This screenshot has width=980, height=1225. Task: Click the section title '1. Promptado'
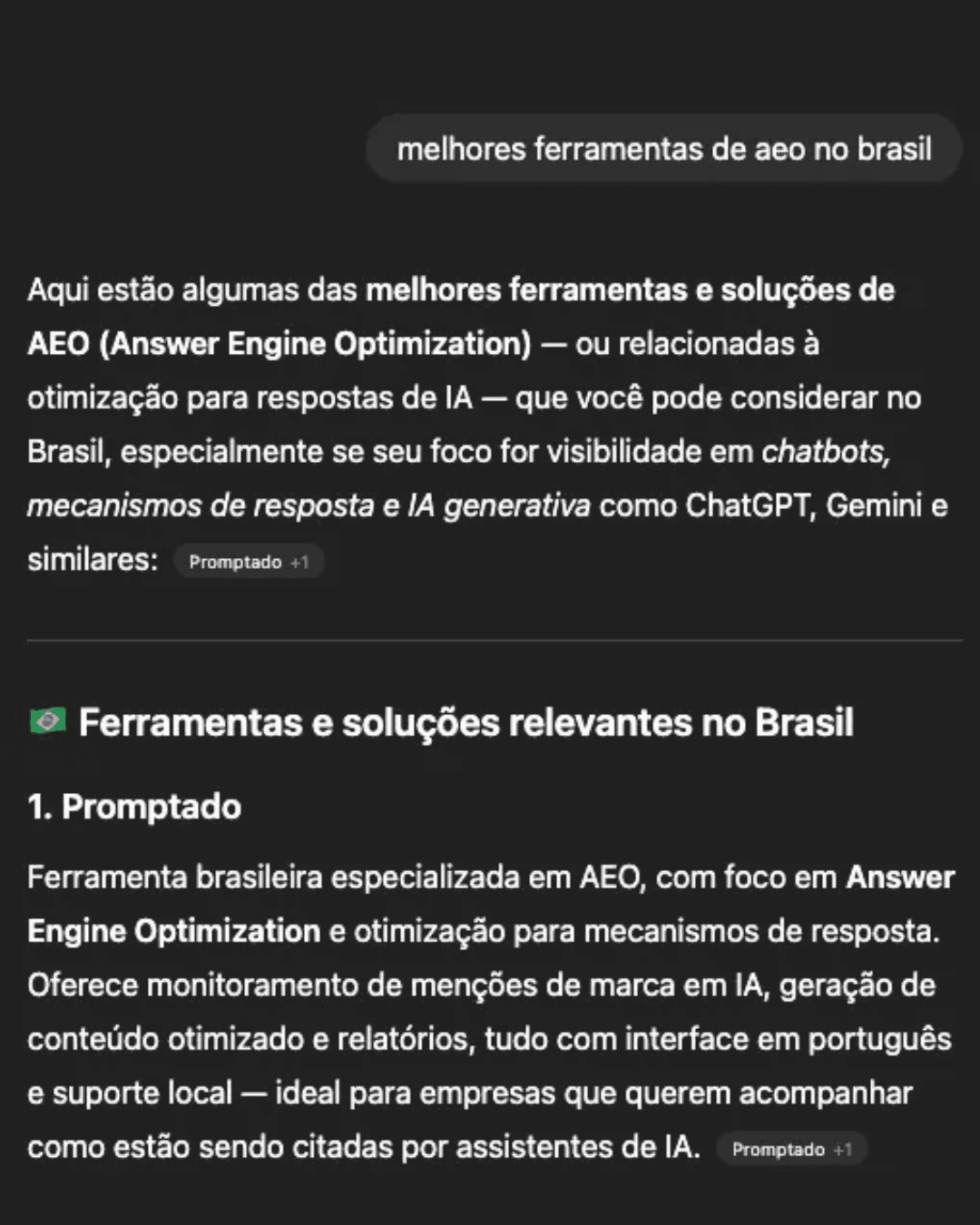(x=133, y=807)
